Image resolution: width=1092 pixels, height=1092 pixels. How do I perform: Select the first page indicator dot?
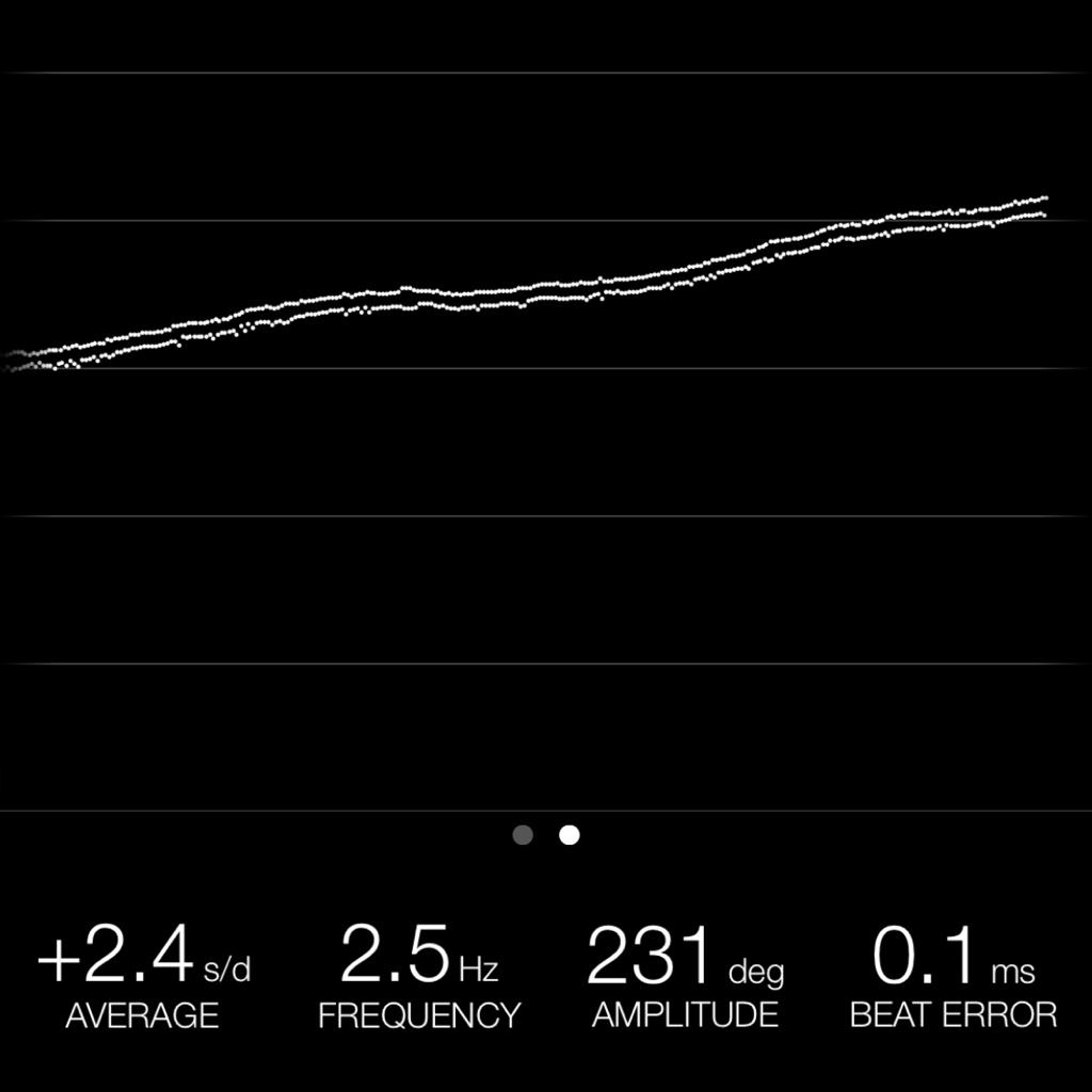(523, 835)
